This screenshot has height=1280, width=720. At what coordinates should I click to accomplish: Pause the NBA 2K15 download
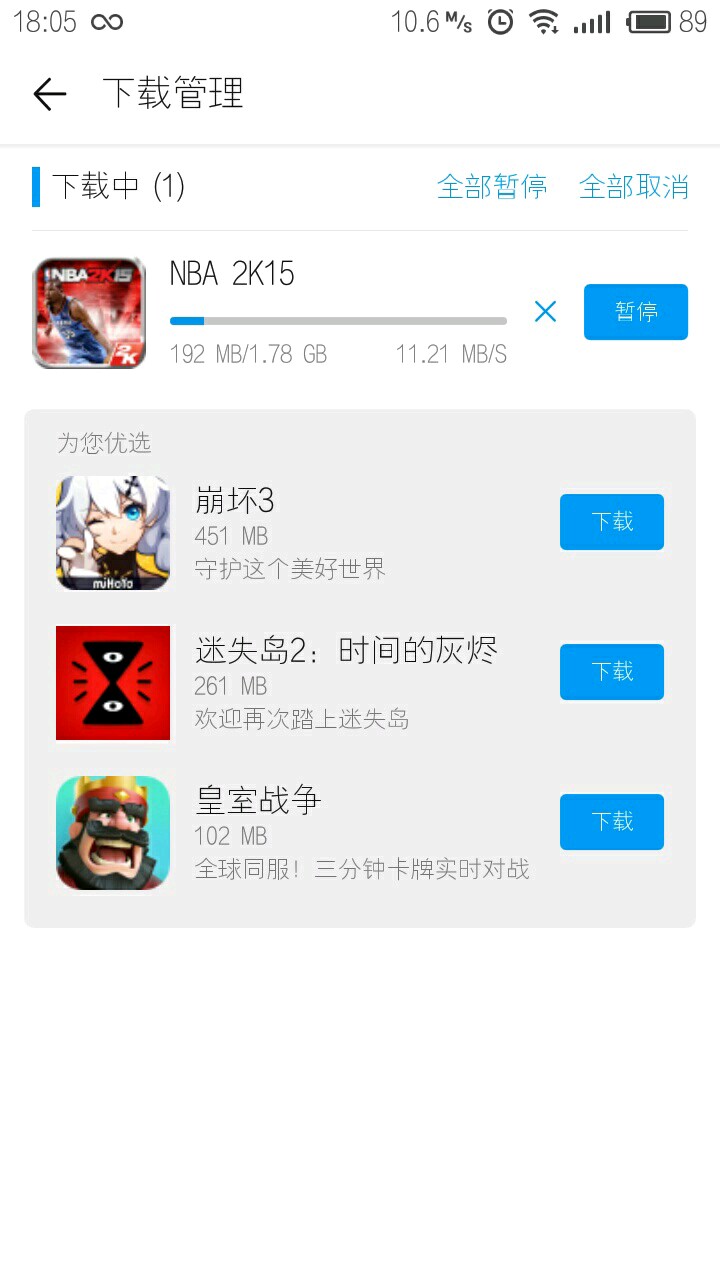(636, 312)
